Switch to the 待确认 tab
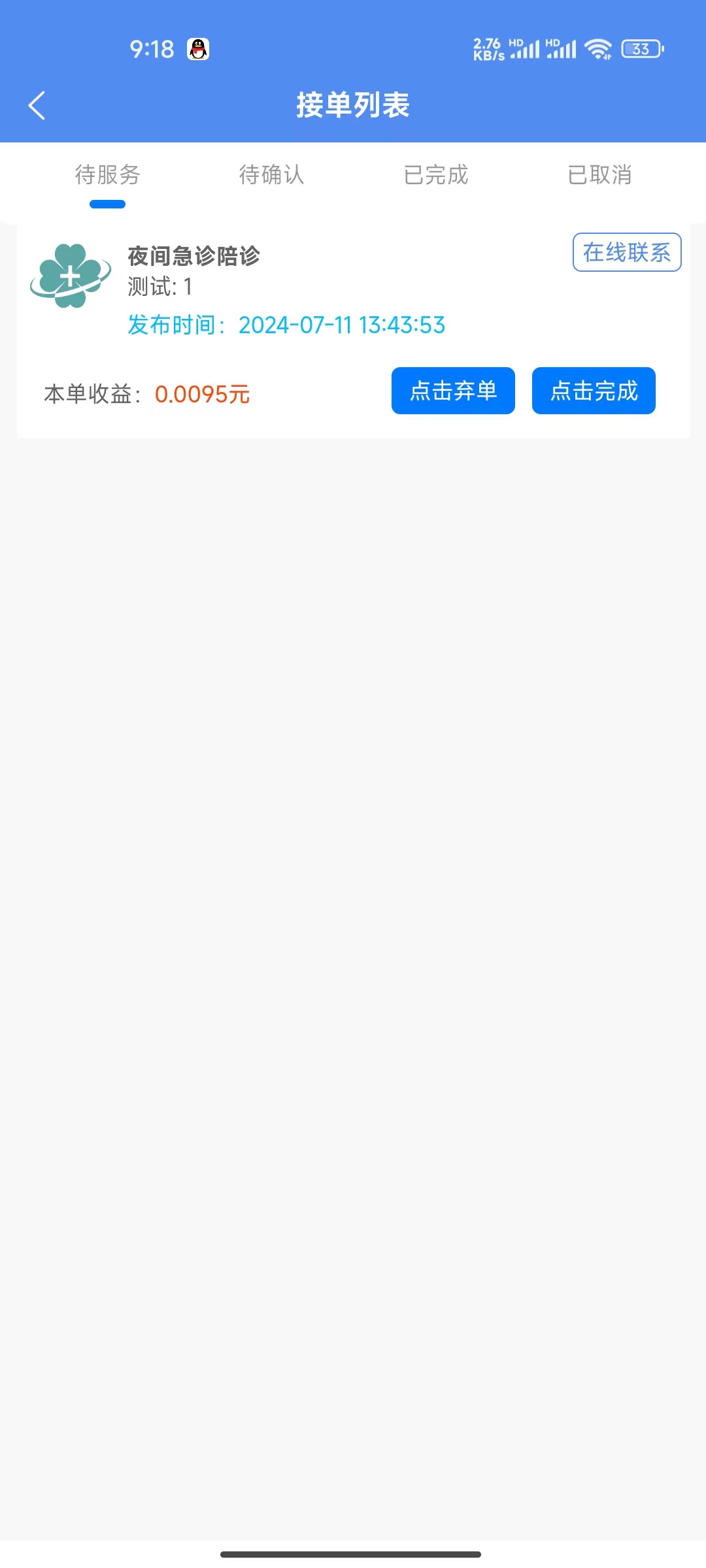706x1568 pixels. click(x=272, y=175)
